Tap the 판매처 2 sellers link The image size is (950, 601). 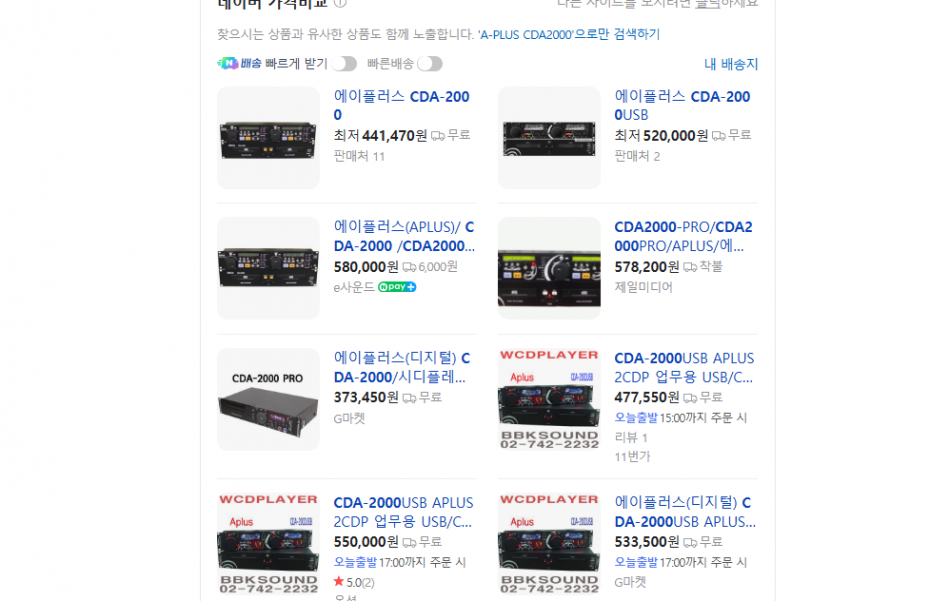[x=637, y=156]
